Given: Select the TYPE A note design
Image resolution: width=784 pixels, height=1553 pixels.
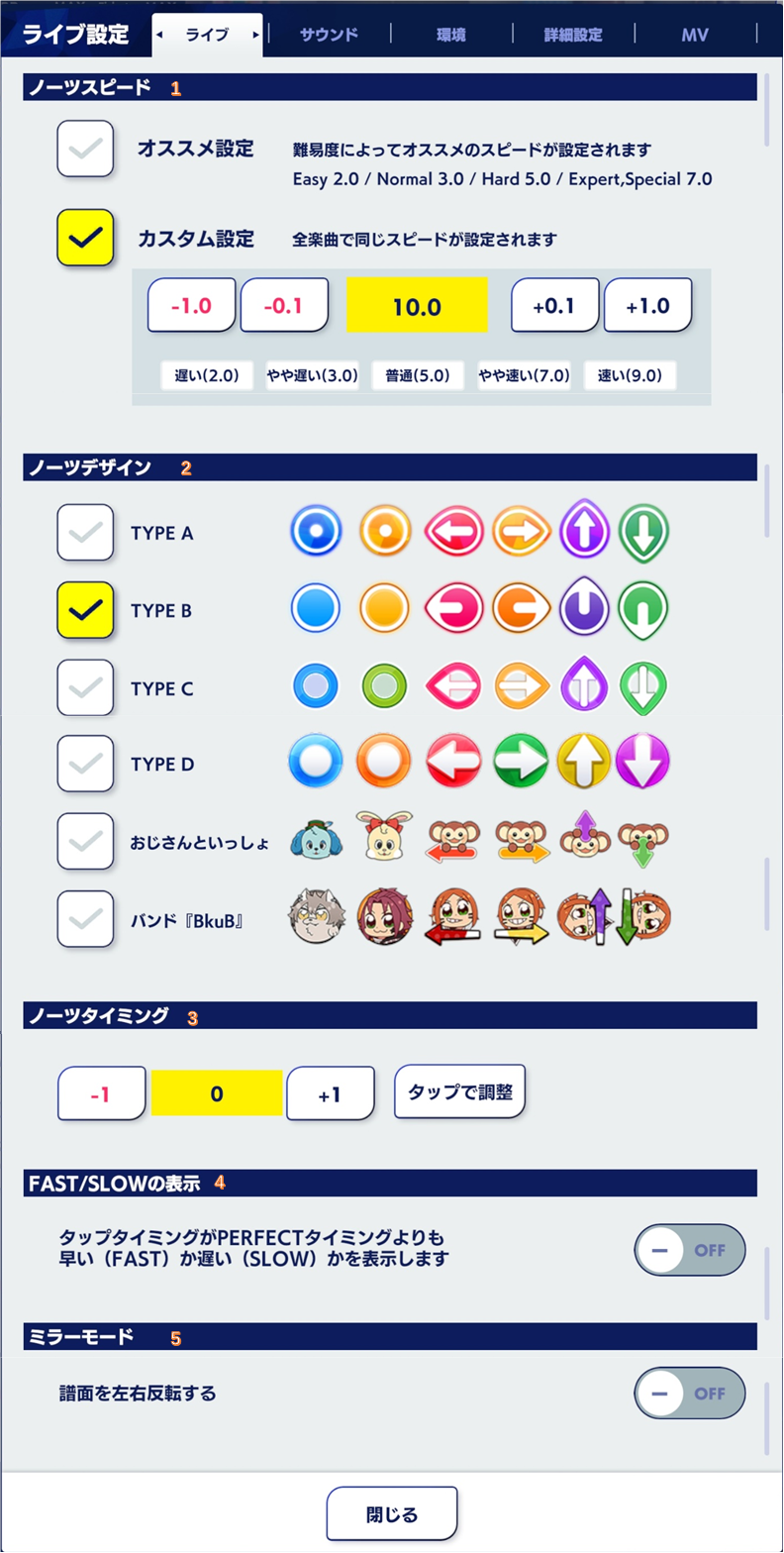Looking at the screenshot, I should (x=86, y=533).
